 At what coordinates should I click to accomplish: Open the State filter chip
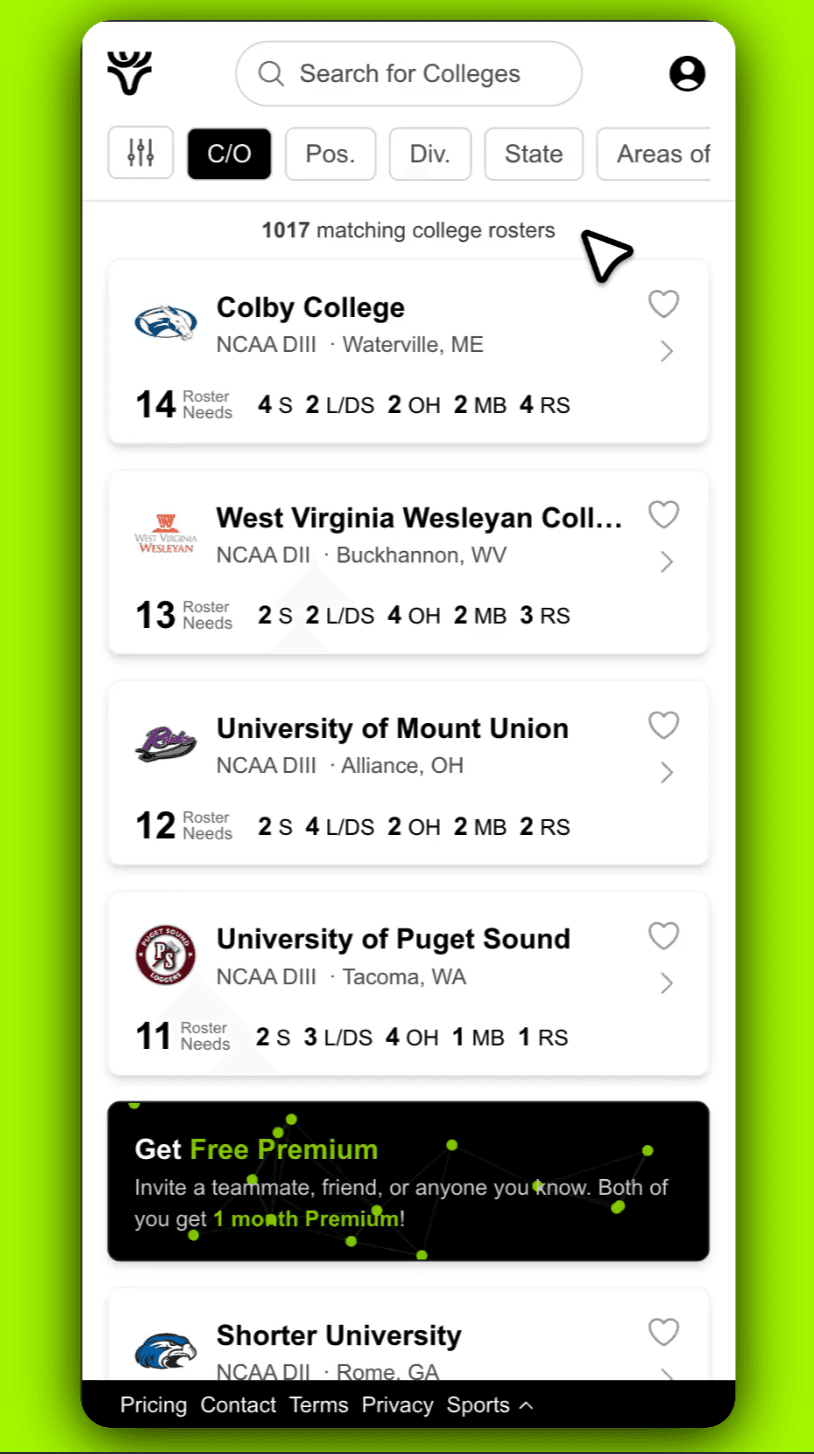click(533, 154)
